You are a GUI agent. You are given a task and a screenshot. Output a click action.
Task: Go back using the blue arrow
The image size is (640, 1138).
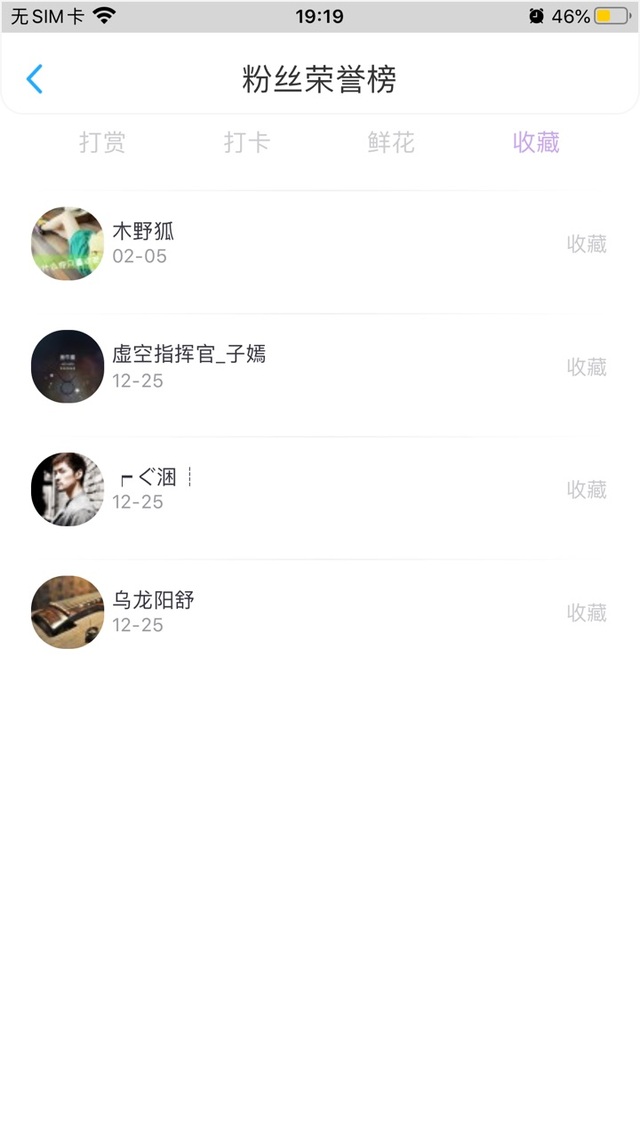[35, 79]
